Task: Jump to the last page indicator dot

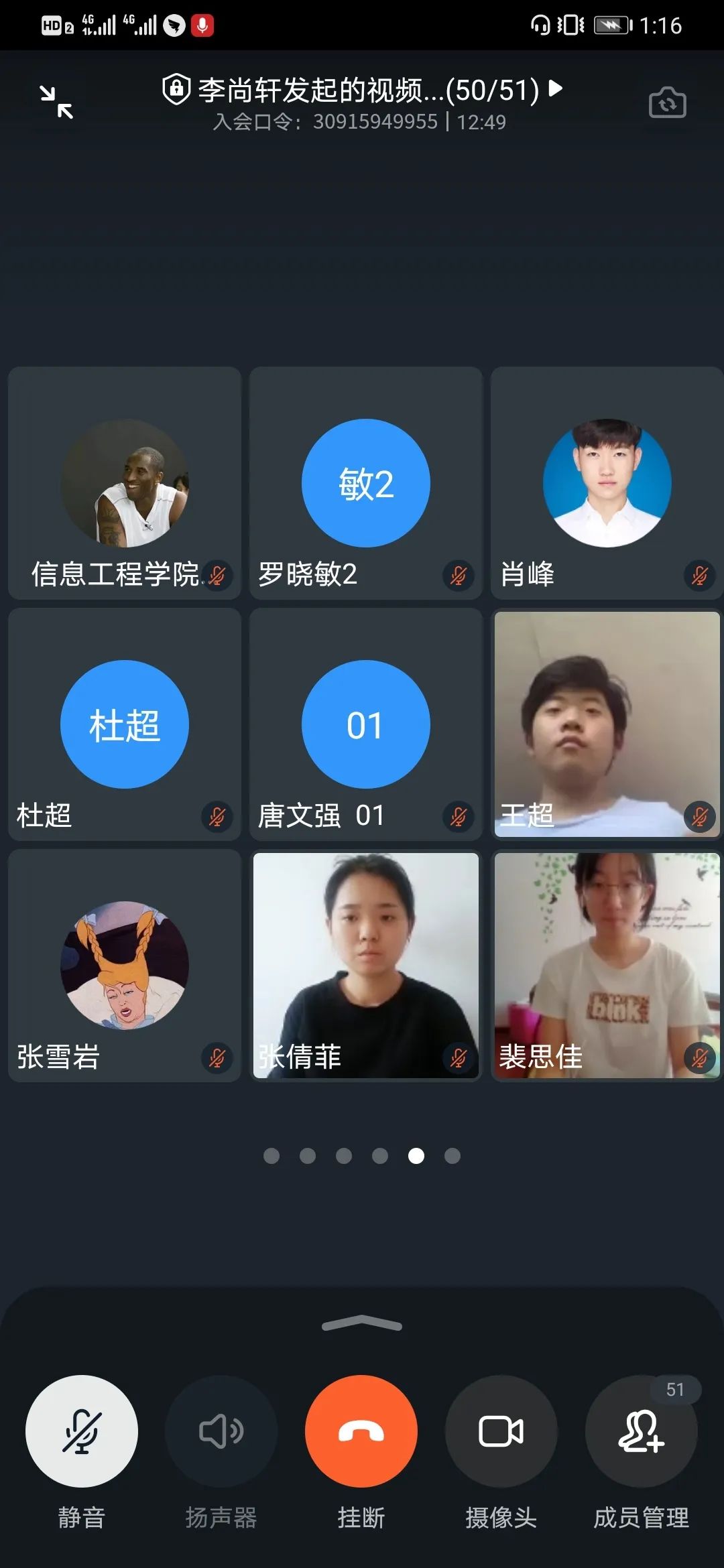Action: tap(452, 1156)
